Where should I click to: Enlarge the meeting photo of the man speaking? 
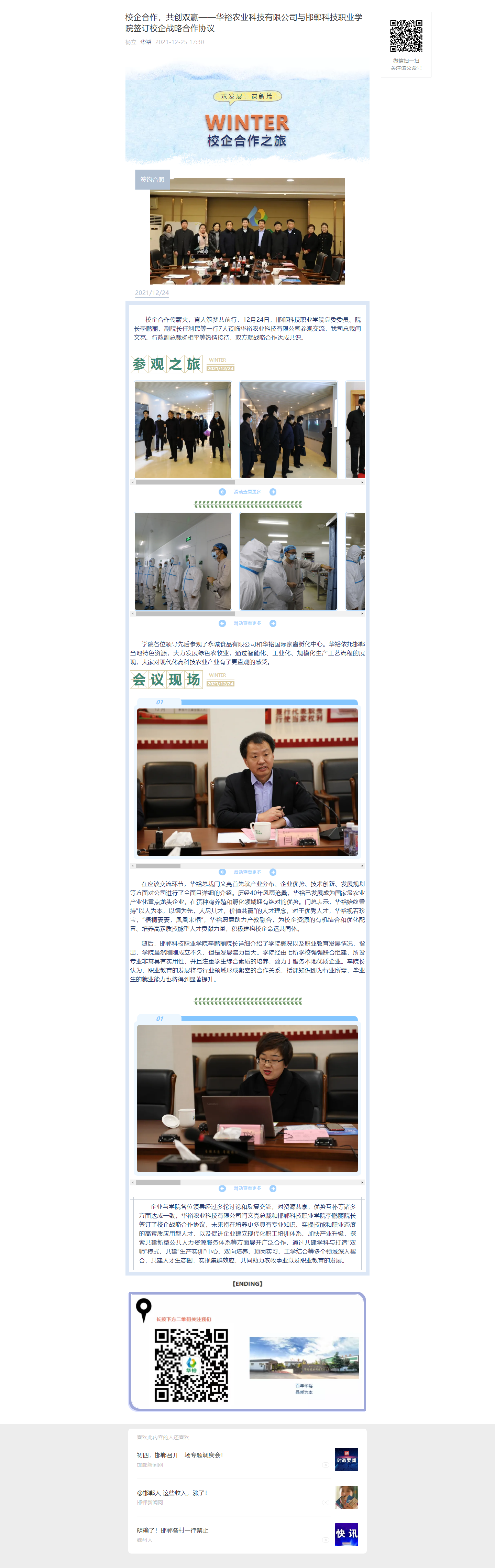click(x=247, y=782)
